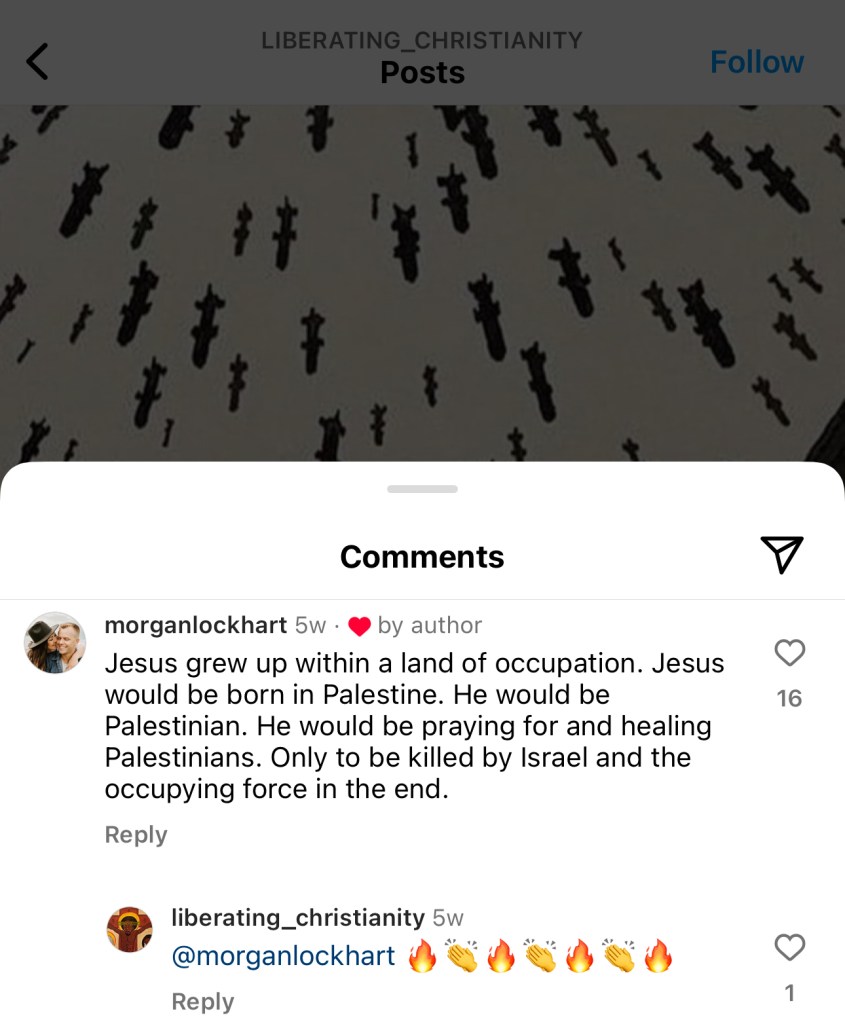Open the morganlockhart username in the comment
The width and height of the screenshot is (845, 1024).
tap(195, 625)
